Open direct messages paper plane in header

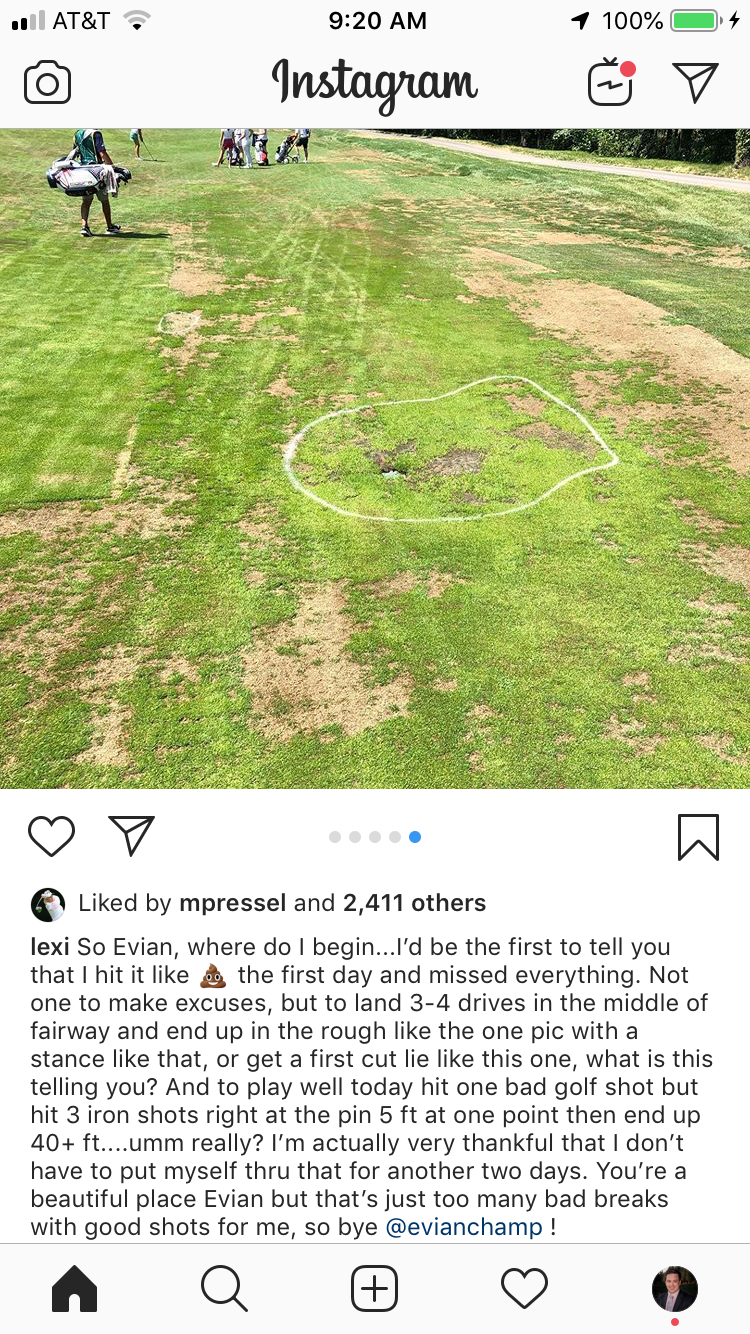point(695,82)
